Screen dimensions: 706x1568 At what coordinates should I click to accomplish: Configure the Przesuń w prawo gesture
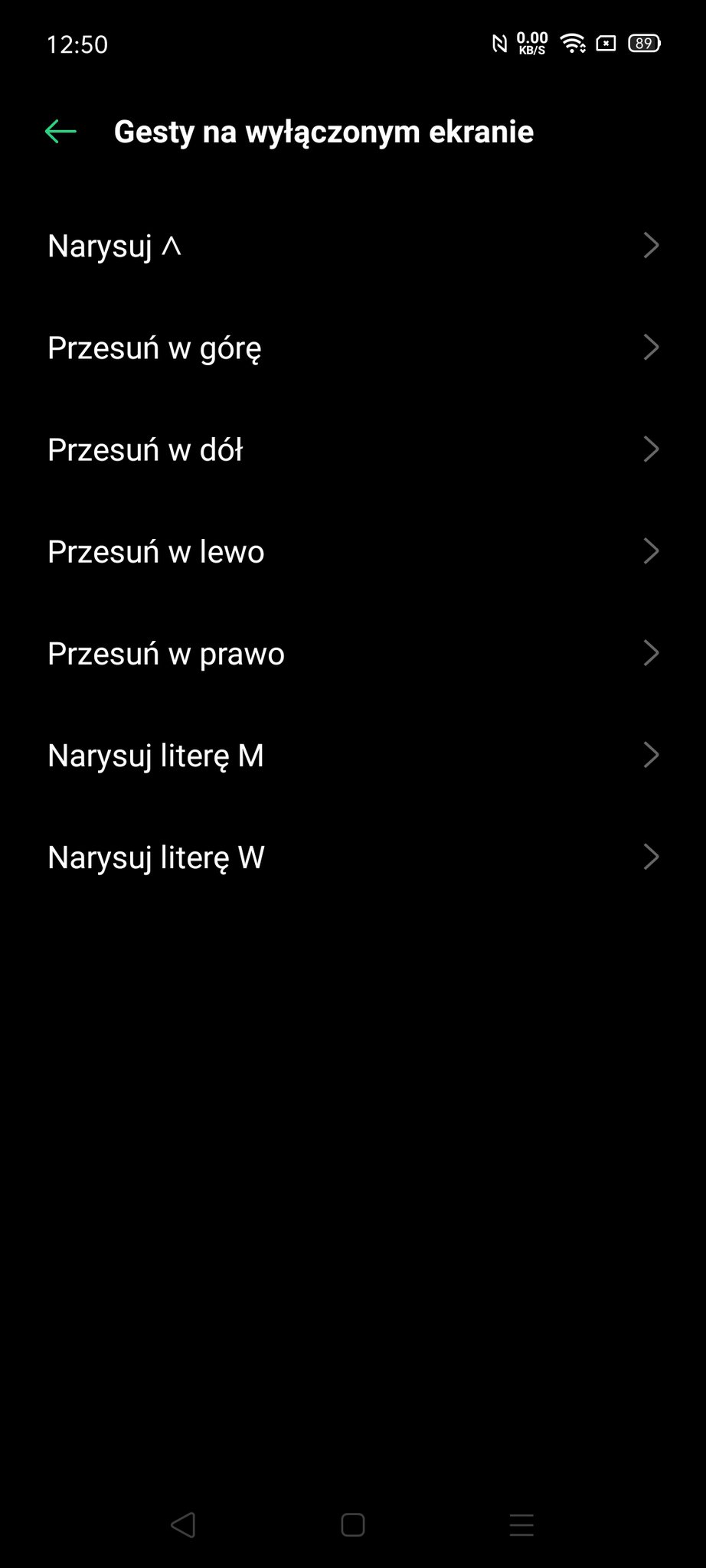(x=353, y=653)
